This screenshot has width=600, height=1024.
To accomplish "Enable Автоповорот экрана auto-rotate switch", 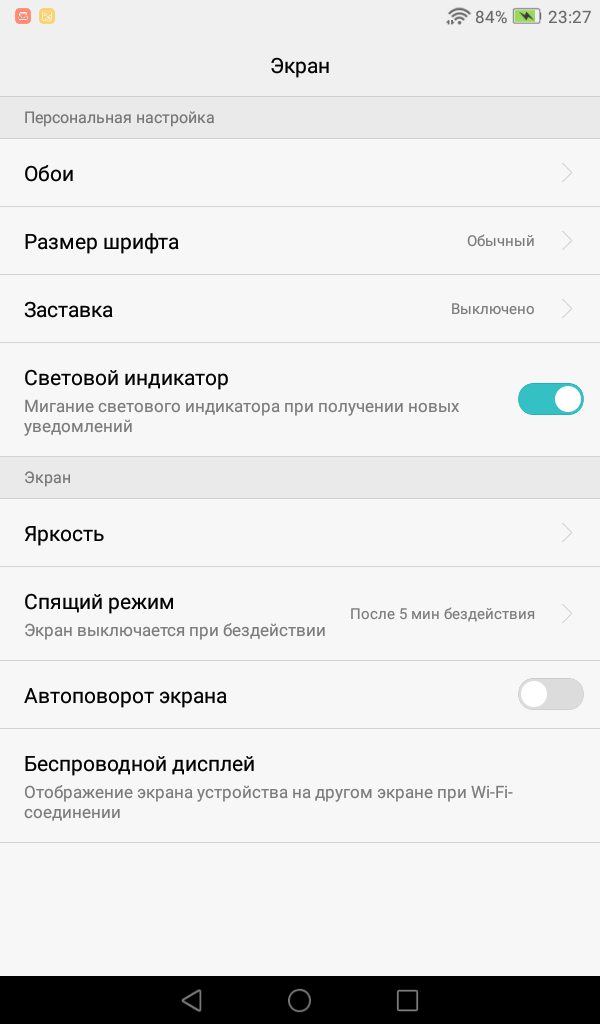I will click(550, 694).
